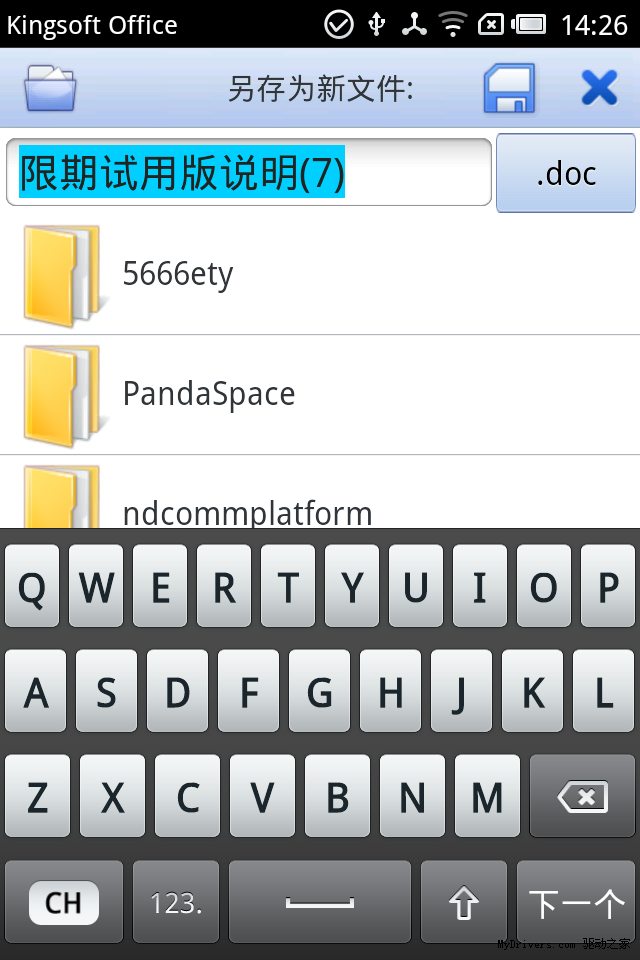Change the .doc file format

pos(566,173)
